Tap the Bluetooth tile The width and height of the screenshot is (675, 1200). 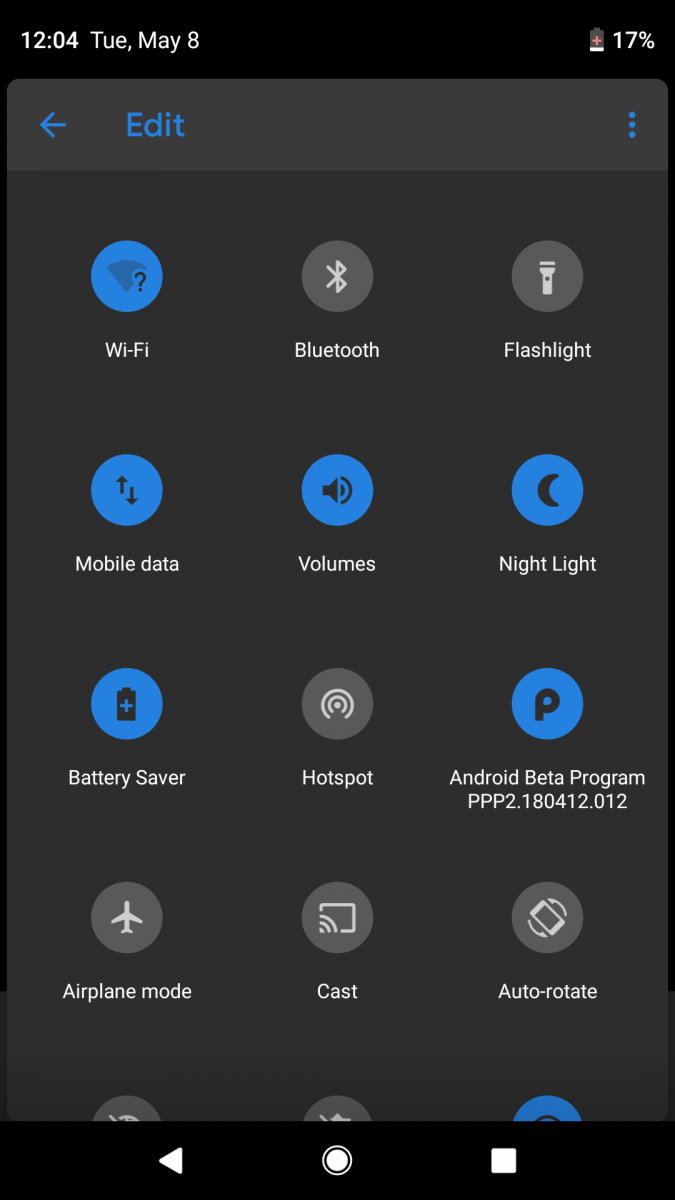pos(337,277)
